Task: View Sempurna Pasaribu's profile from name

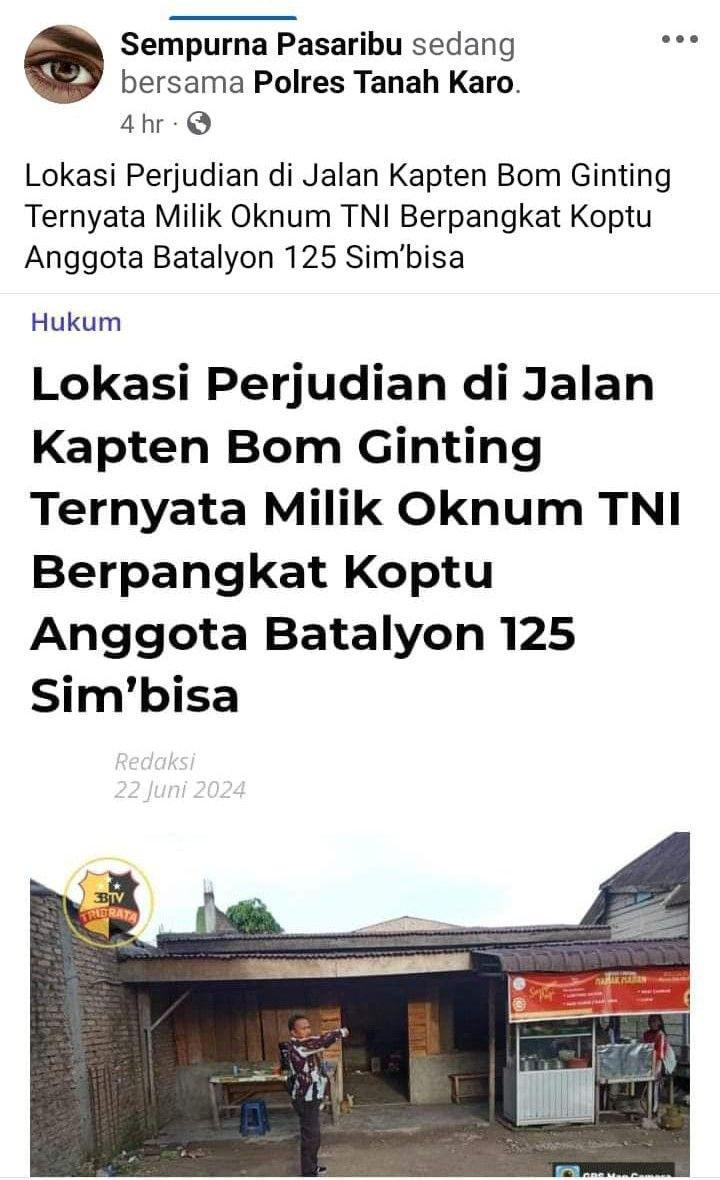Action: (x=262, y=45)
